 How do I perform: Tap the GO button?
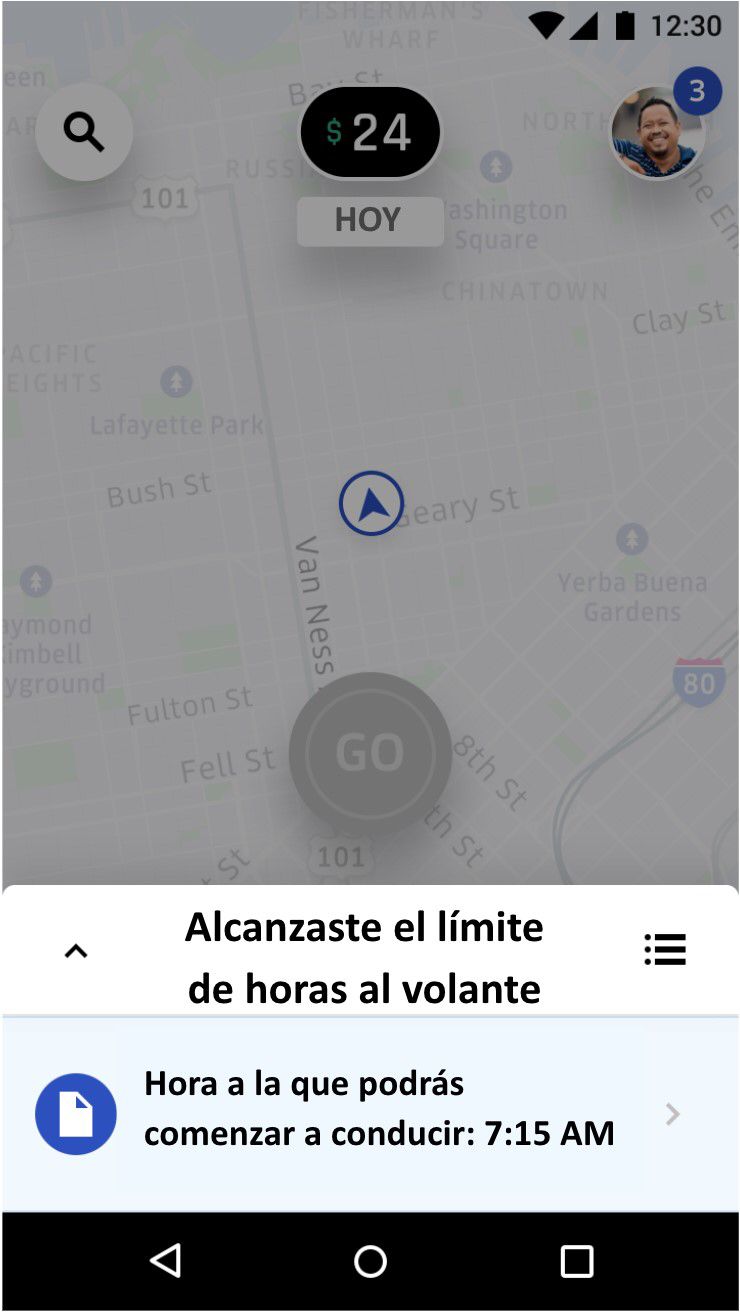370,753
